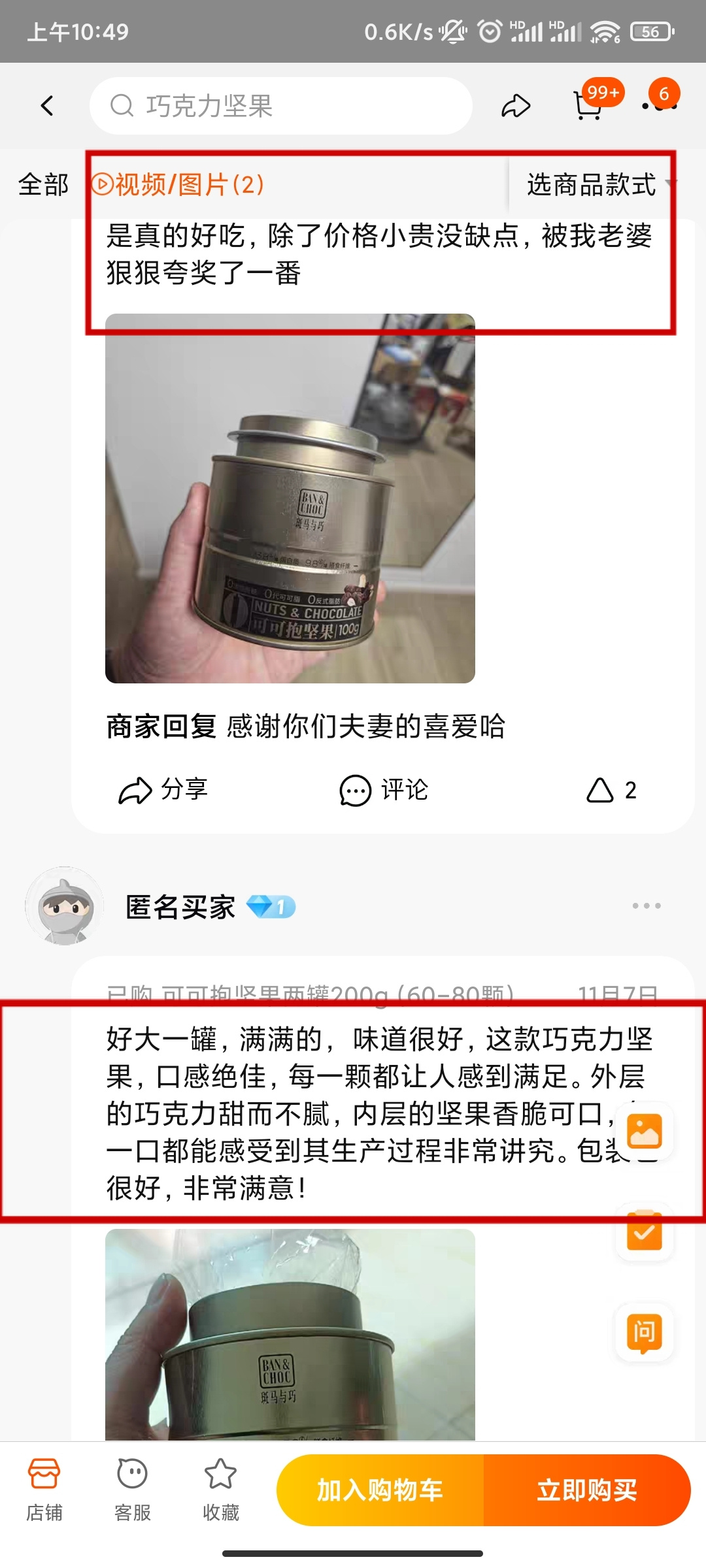Share this product with the arrow icon
The width and height of the screenshot is (706, 1568).
tap(516, 106)
